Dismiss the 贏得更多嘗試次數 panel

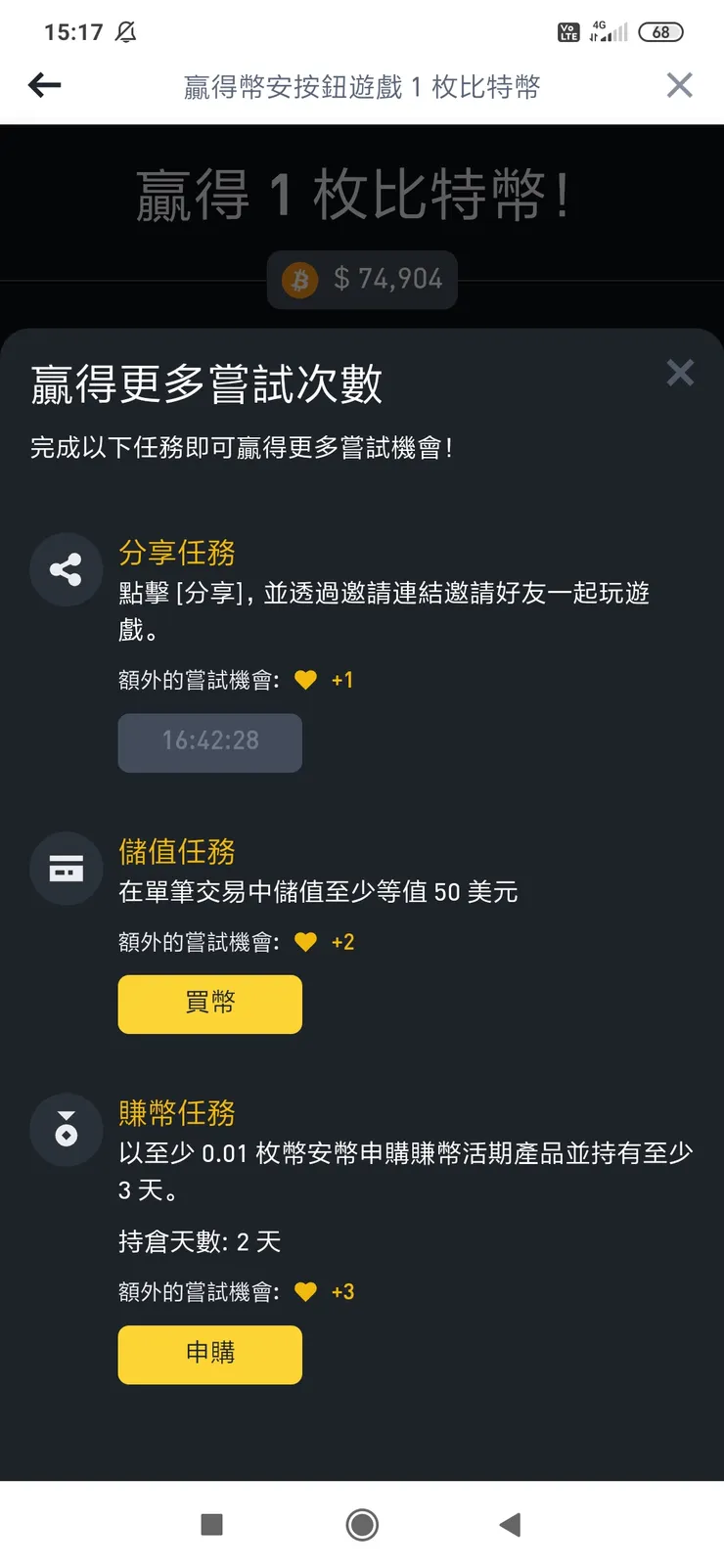[x=680, y=373]
